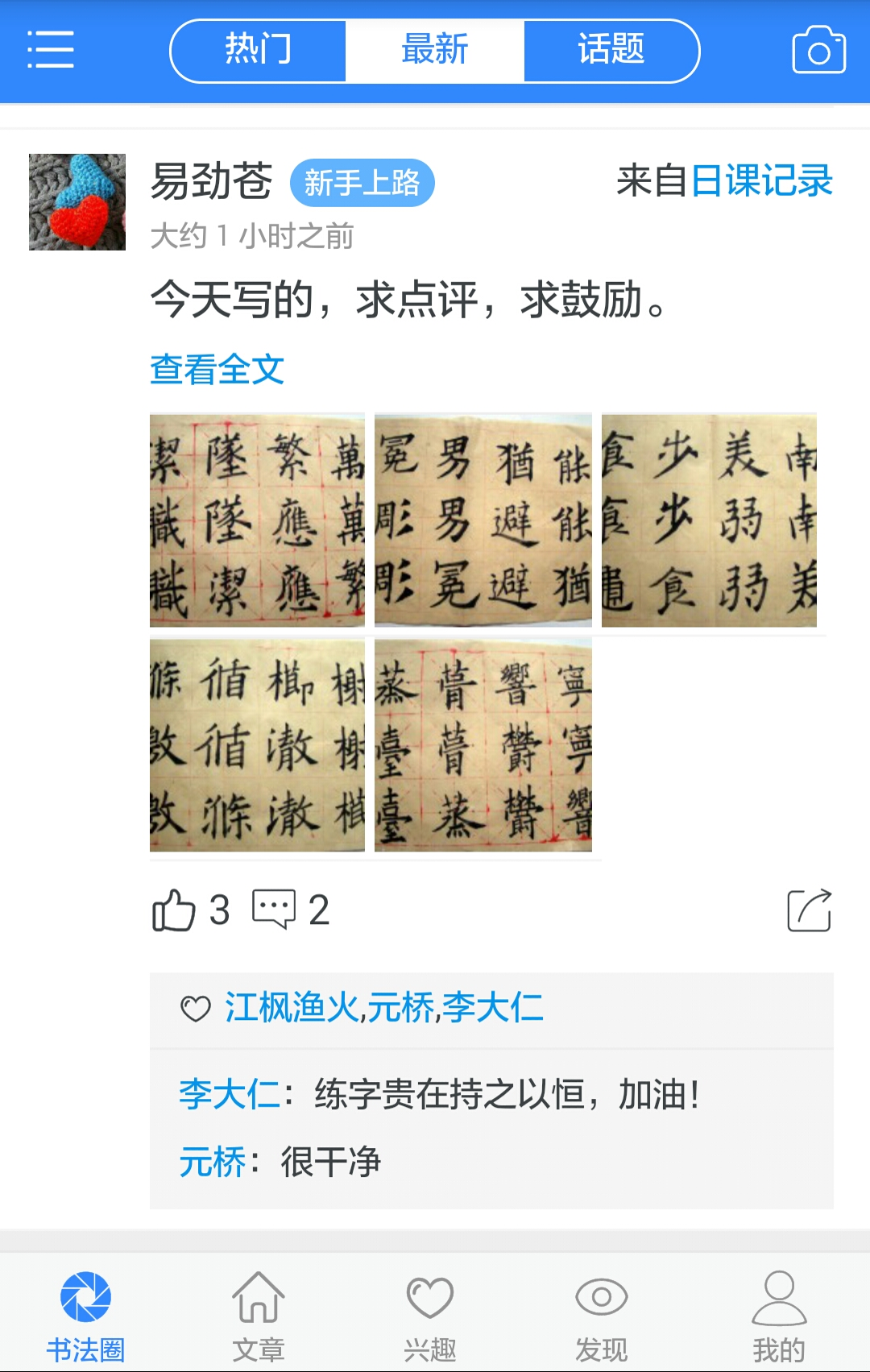870x1372 pixels.
Task: Open the hamburger menu
Action: (50, 50)
